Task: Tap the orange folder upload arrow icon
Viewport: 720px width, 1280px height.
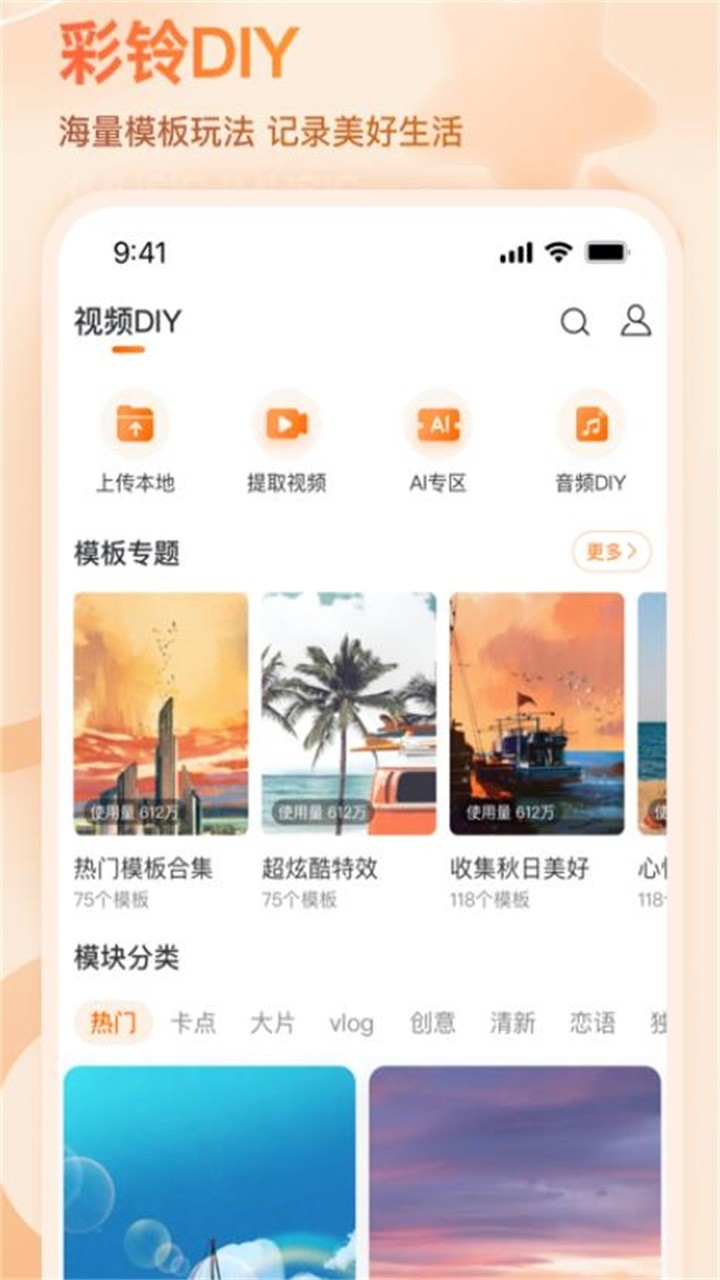Action: coord(135,426)
